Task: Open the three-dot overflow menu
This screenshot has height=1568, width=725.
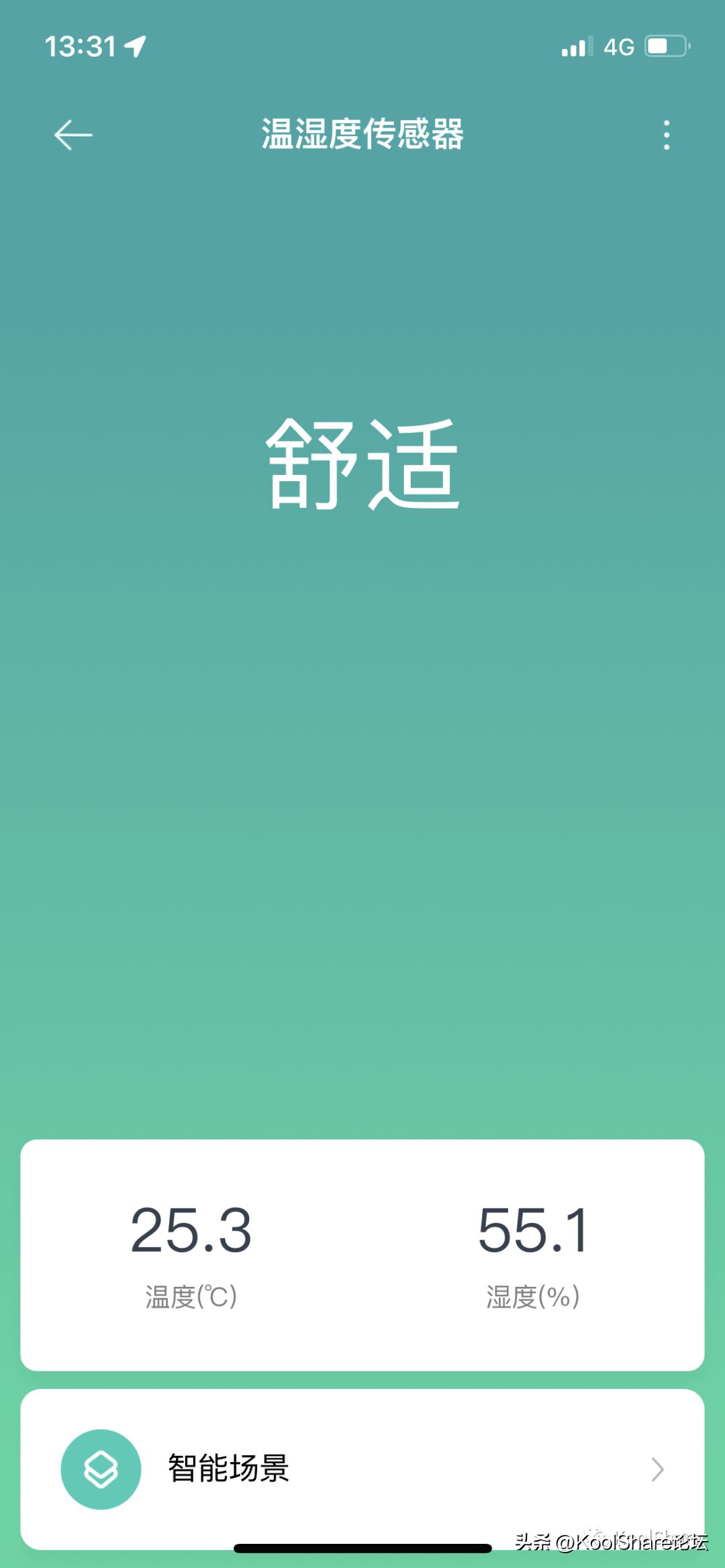Action: (x=666, y=135)
